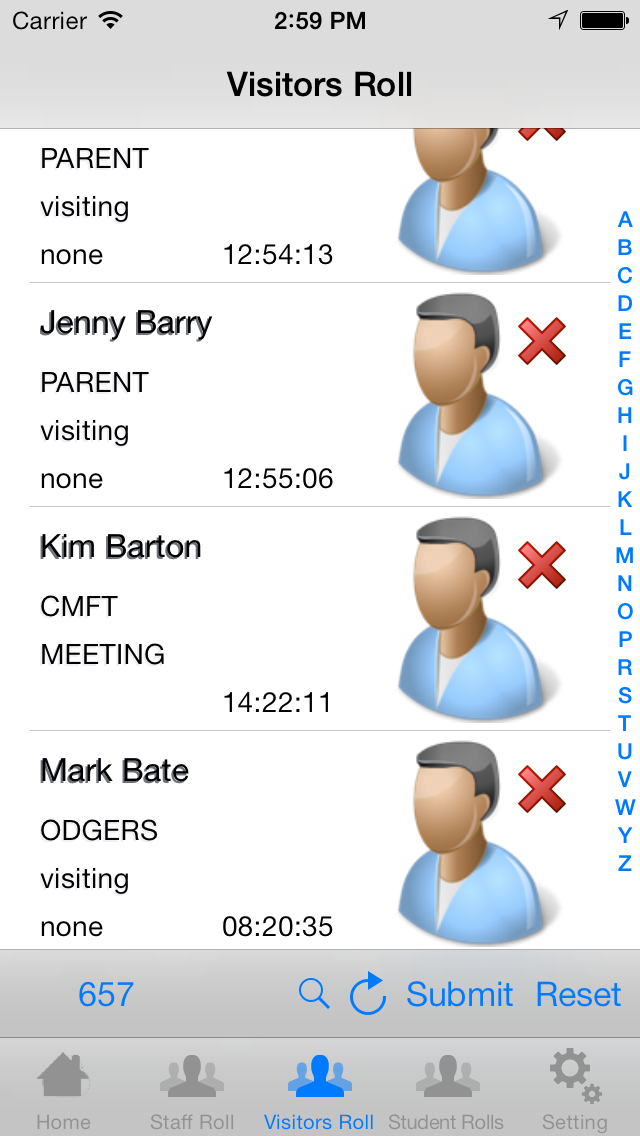Tap the red cross beside Kim Barton
This screenshot has height=1136, width=640.
542,565
